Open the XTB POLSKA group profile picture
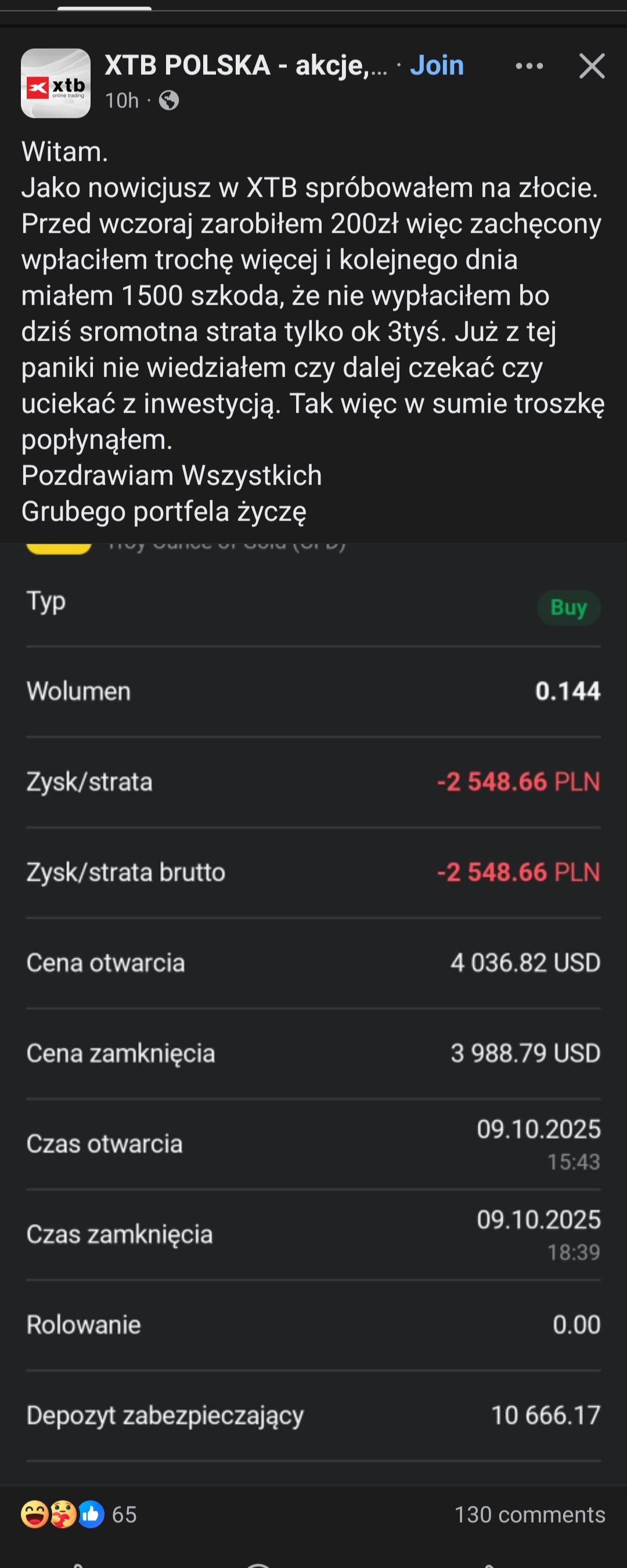Viewport: 627px width, 1568px height. click(55, 84)
